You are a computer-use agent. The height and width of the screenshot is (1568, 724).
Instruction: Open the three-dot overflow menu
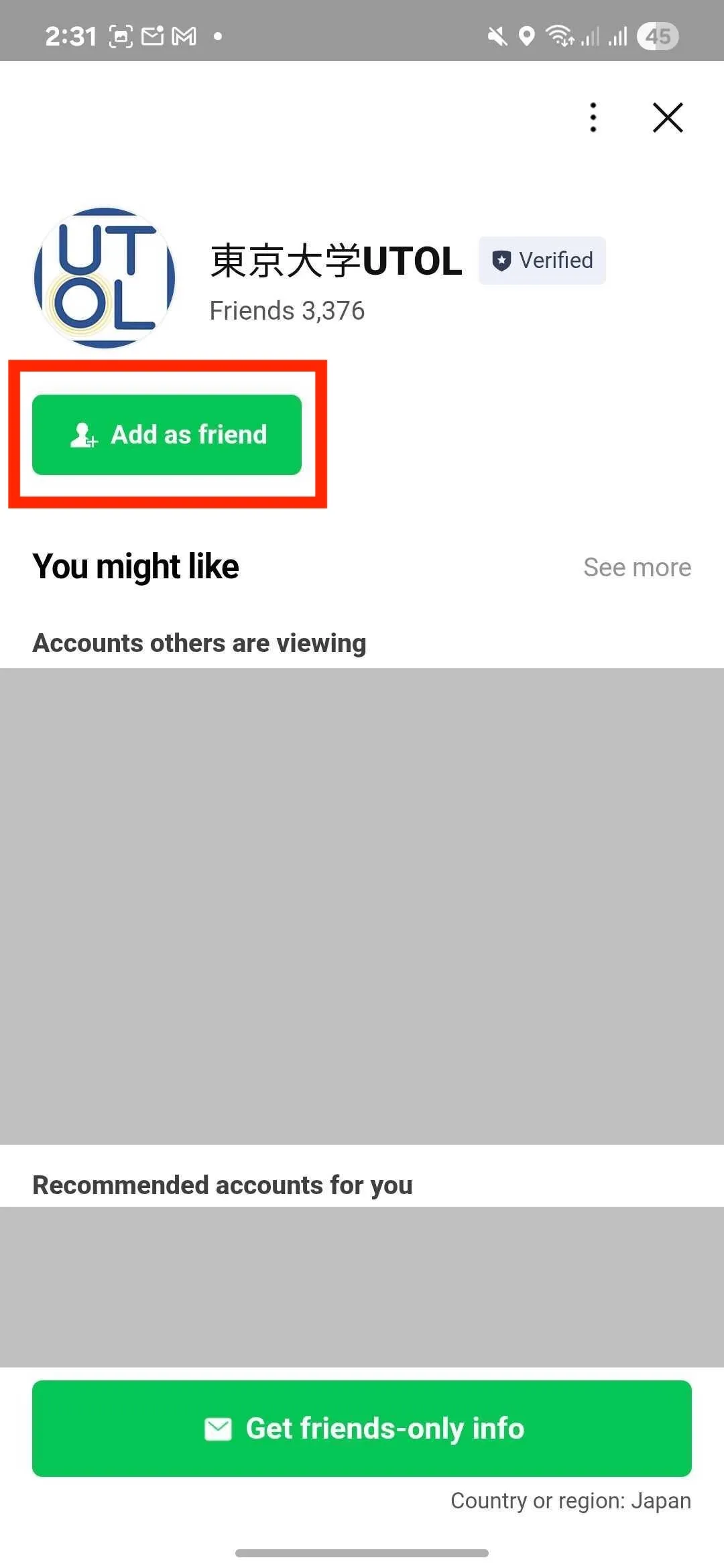pyautogui.click(x=593, y=118)
